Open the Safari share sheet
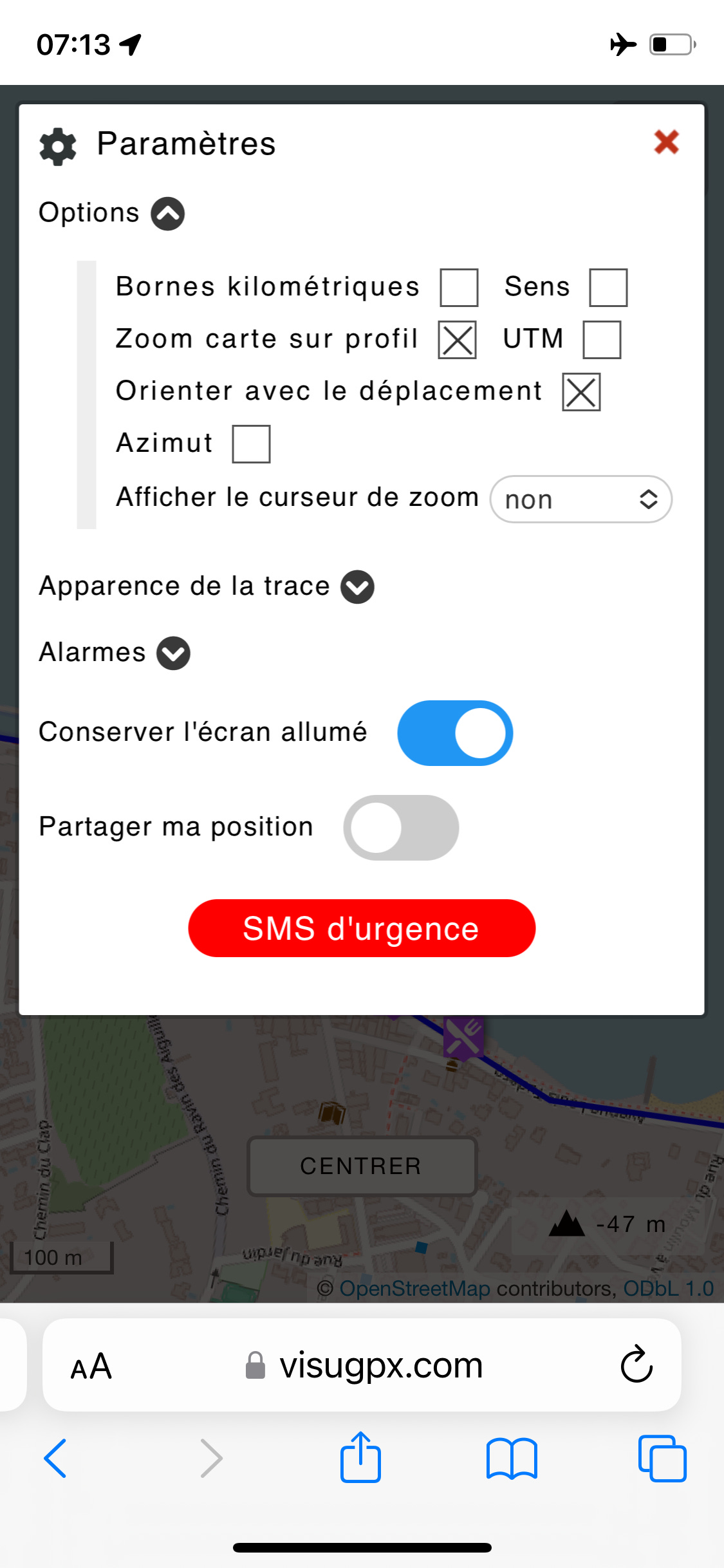The width and height of the screenshot is (724, 1568). pos(360,1457)
